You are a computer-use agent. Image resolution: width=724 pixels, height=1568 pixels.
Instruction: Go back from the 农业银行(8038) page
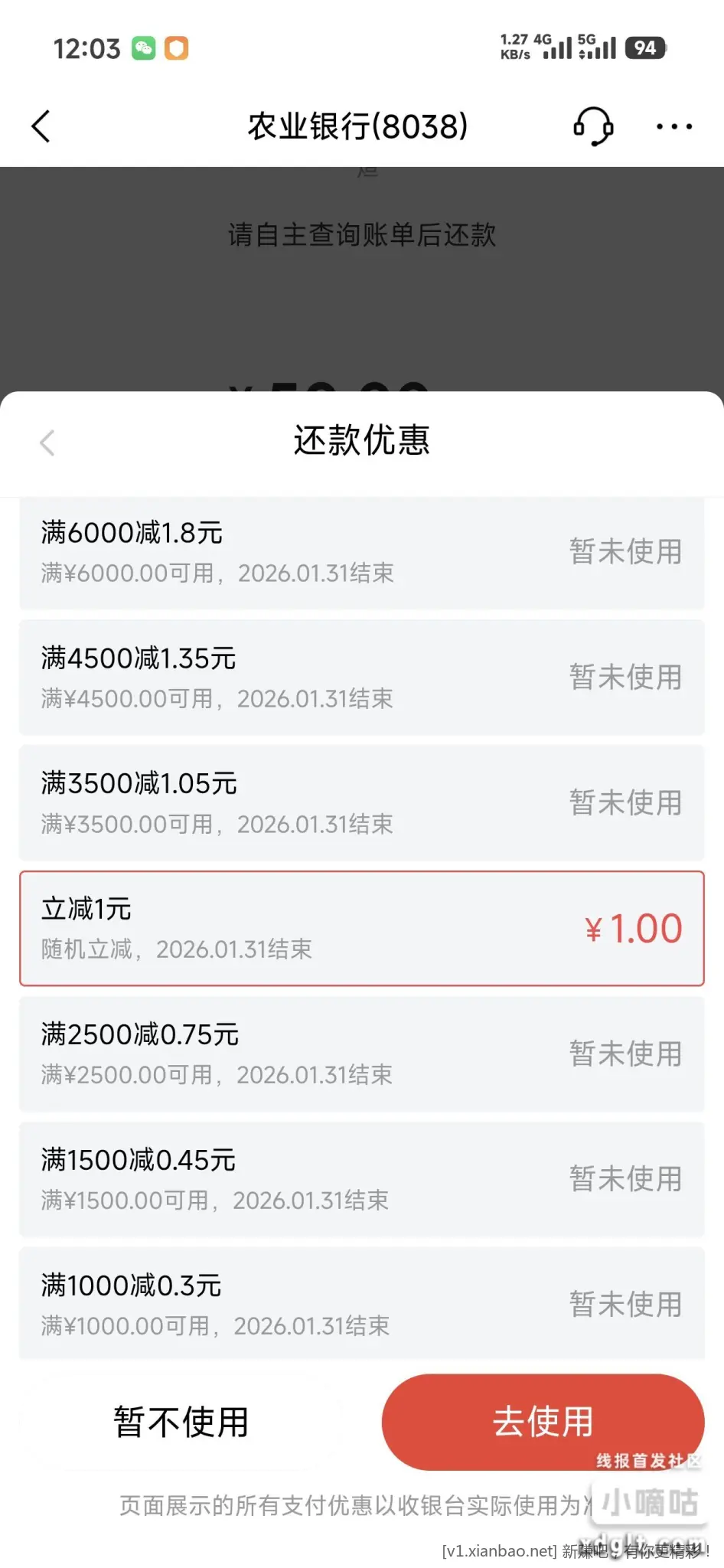tap(41, 126)
